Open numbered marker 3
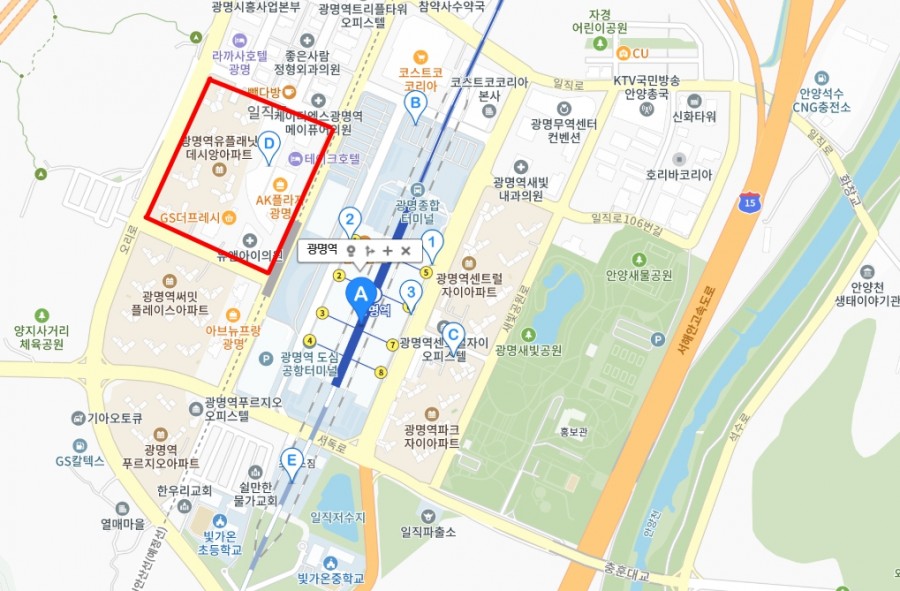Screen dimensions: 900x591 (409, 293)
